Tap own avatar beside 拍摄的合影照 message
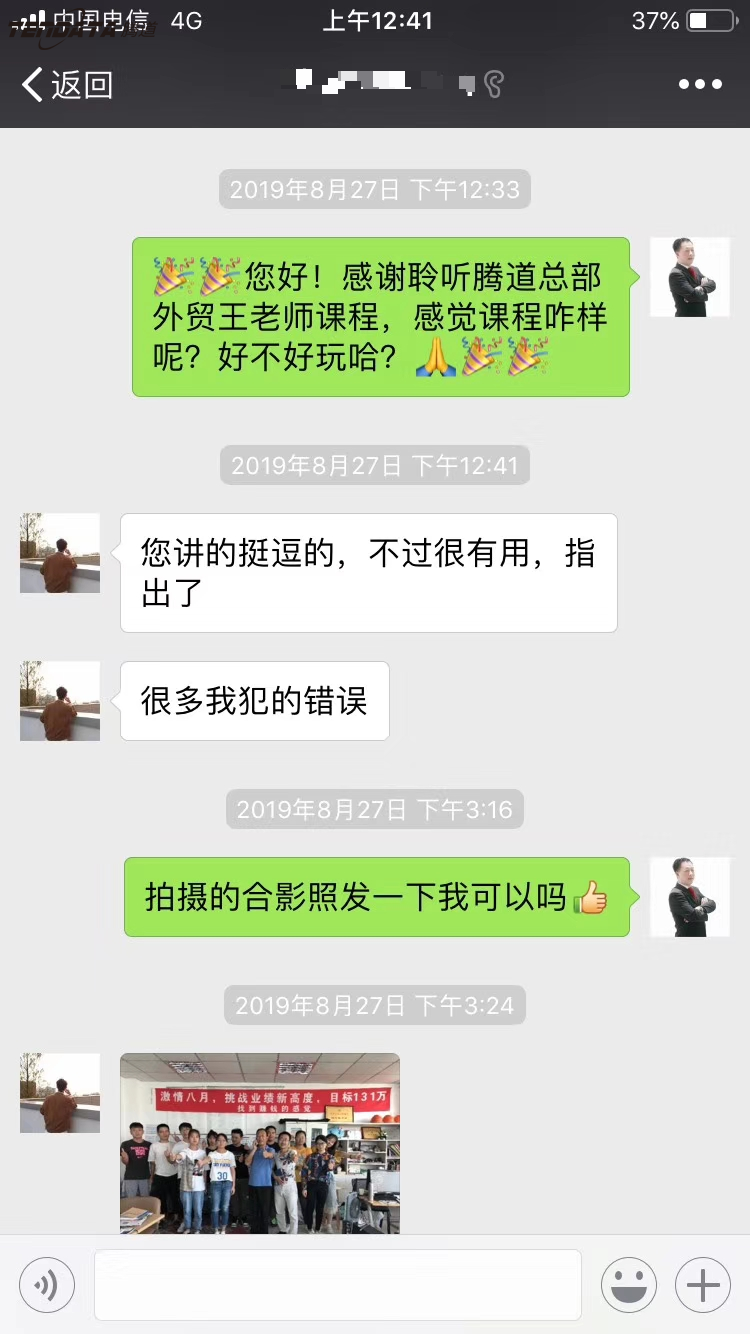750x1334 pixels. pos(690,897)
